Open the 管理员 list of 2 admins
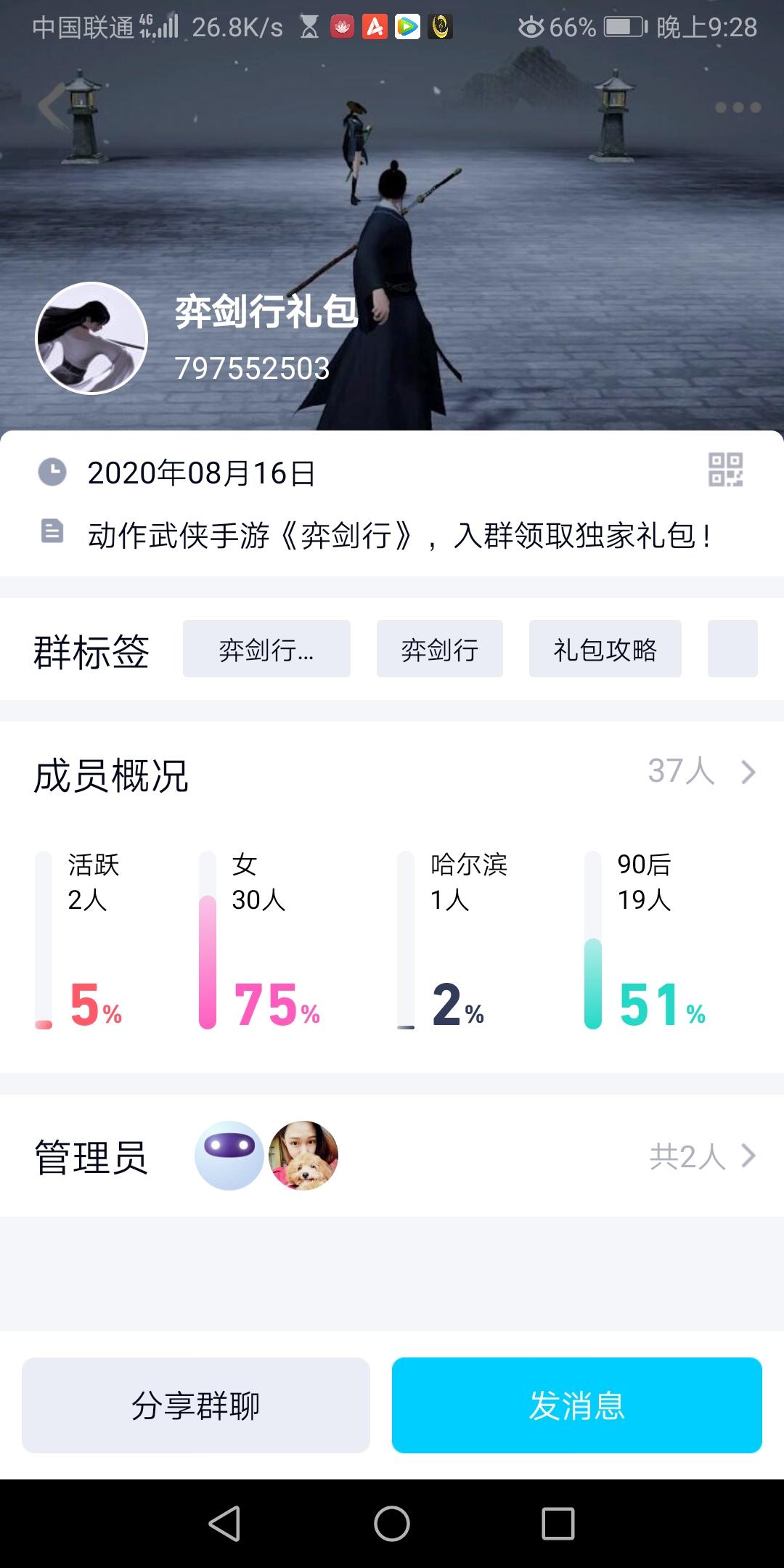 point(701,1156)
